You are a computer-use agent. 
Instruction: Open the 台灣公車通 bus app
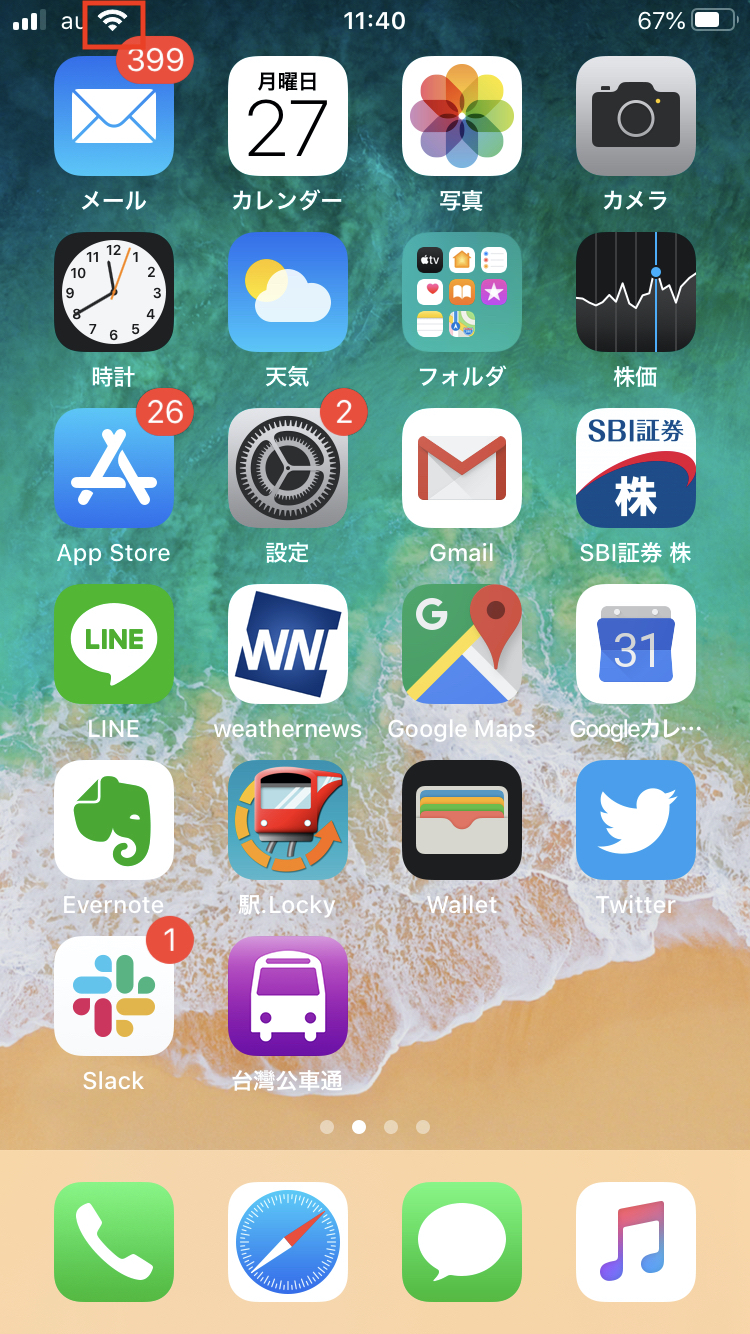coord(288,996)
